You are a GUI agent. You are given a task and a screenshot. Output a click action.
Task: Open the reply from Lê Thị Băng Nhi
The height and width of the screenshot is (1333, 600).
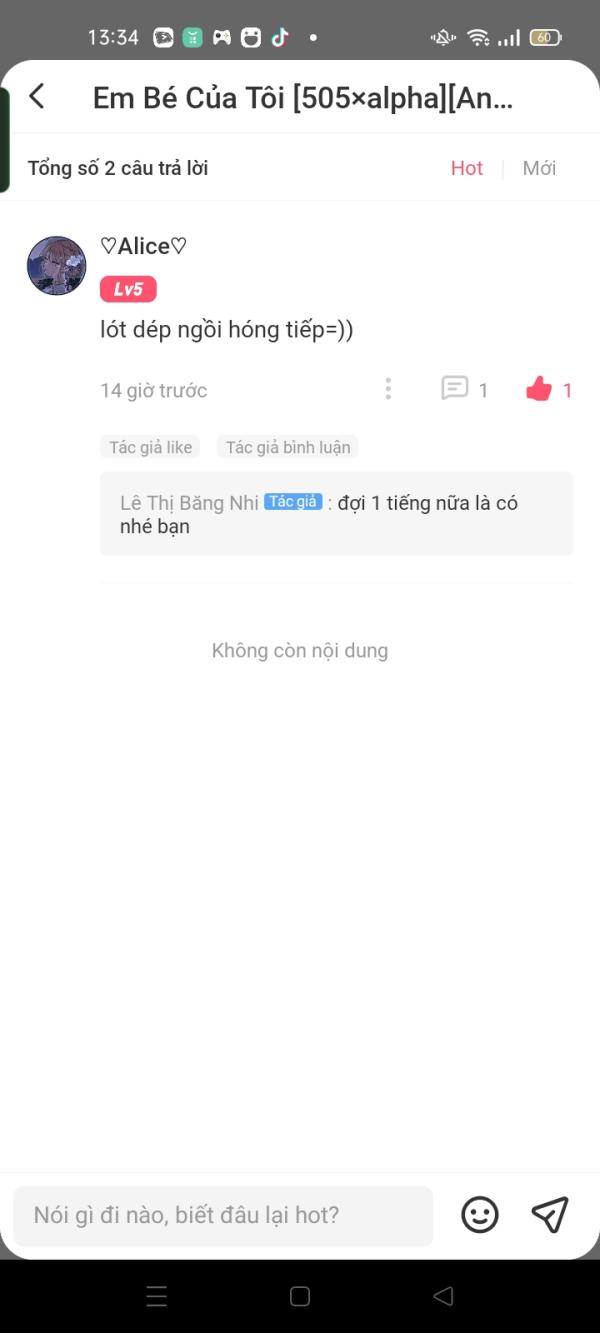336,514
